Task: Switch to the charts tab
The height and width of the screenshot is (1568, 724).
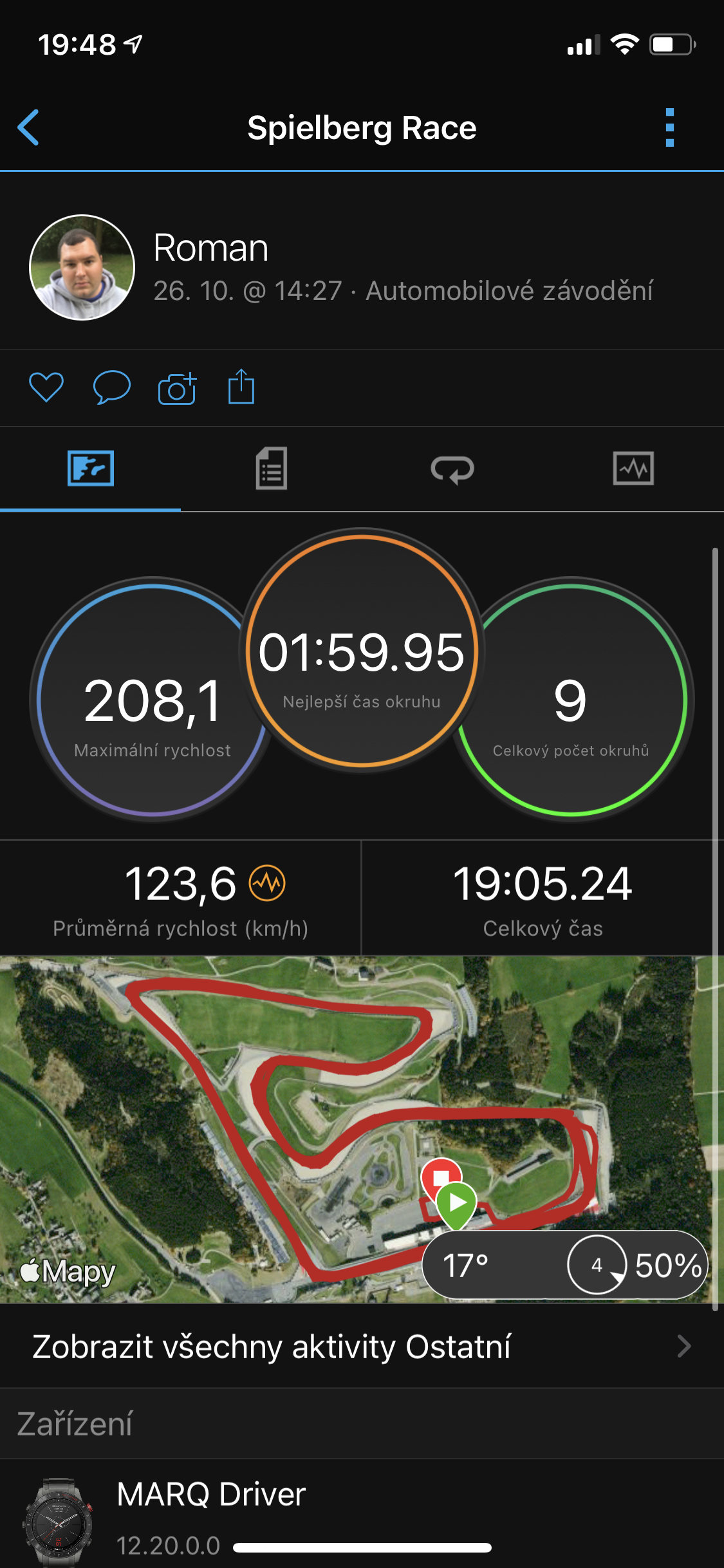Action: (633, 469)
